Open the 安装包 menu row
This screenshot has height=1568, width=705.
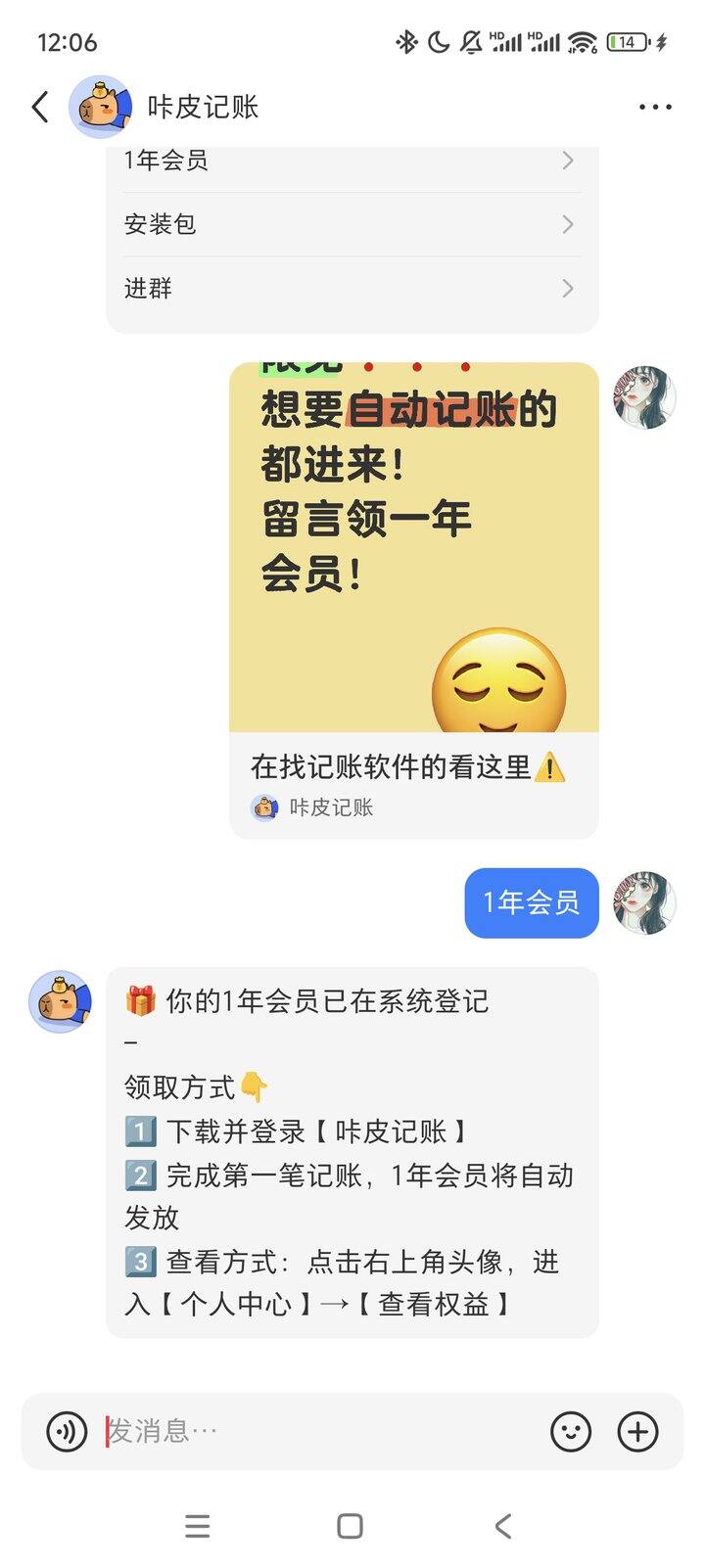pyautogui.click(x=352, y=224)
